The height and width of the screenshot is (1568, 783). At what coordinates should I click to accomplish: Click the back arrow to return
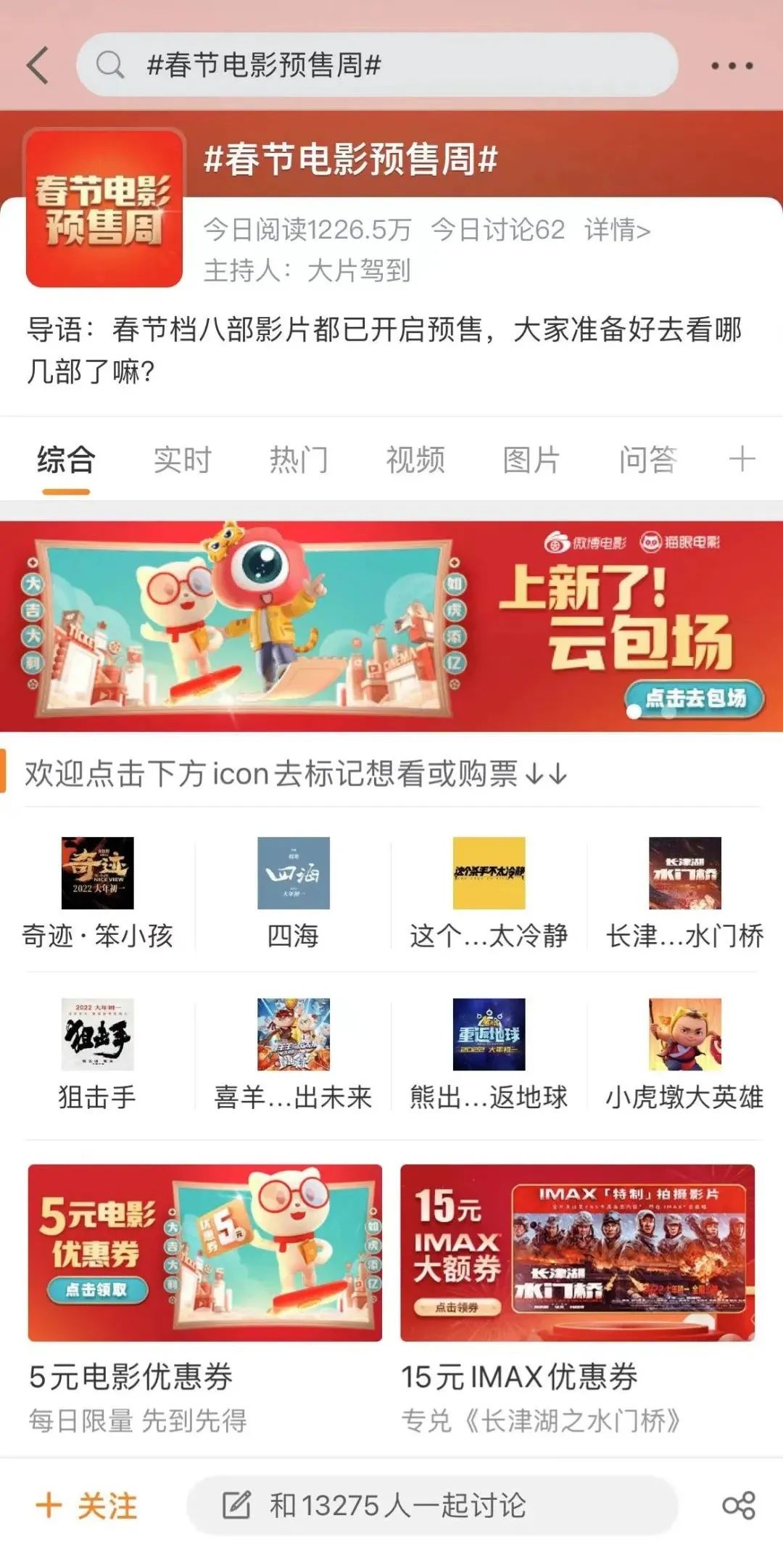[x=38, y=64]
